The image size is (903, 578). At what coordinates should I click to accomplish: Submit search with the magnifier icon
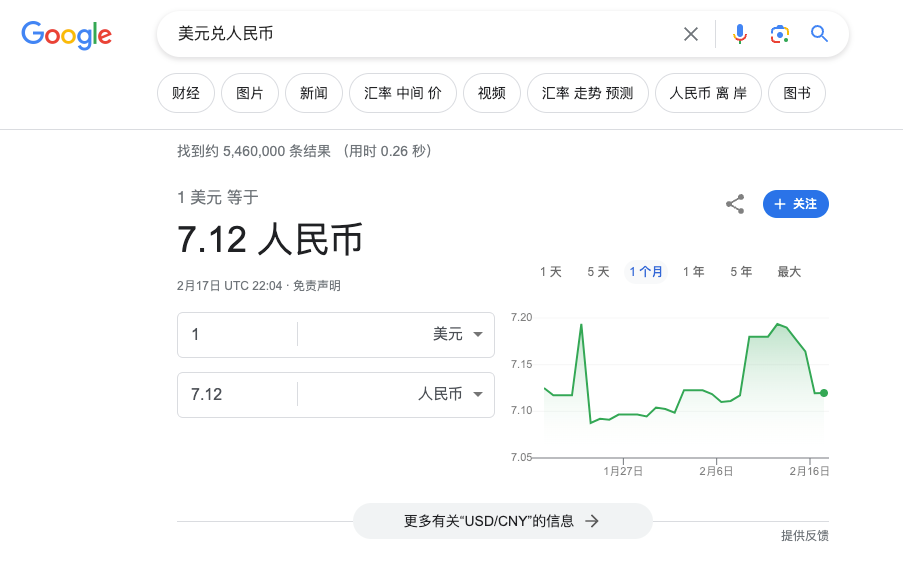(x=820, y=34)
